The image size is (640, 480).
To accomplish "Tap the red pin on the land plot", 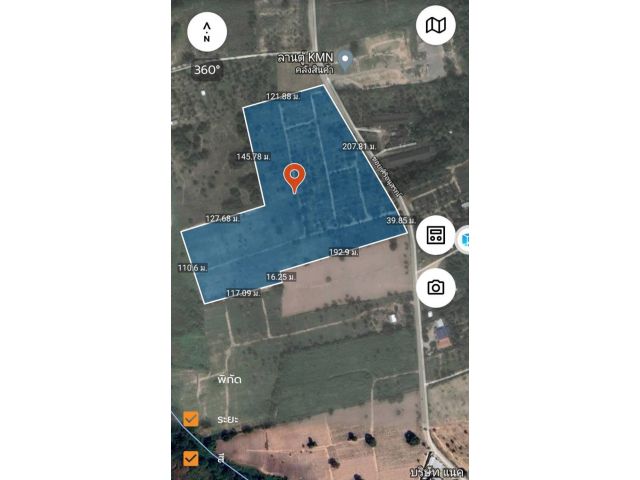I will click(x=294, y=177).
